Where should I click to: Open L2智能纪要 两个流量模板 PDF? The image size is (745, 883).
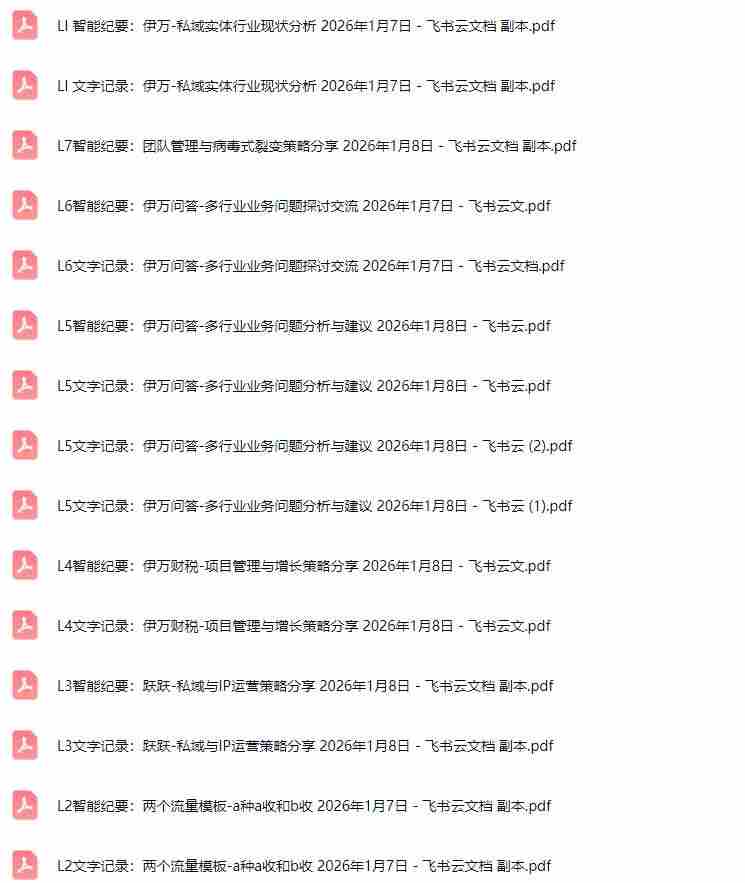coord(303,806)
